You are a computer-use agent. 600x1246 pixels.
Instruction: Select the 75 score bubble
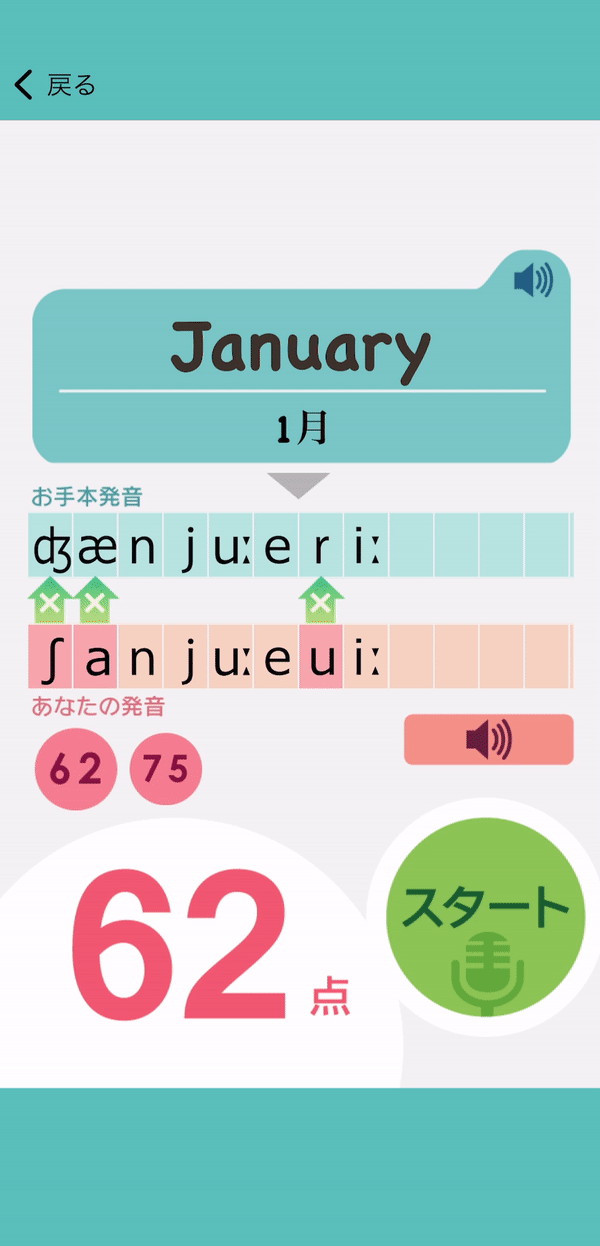click(166, 769)
